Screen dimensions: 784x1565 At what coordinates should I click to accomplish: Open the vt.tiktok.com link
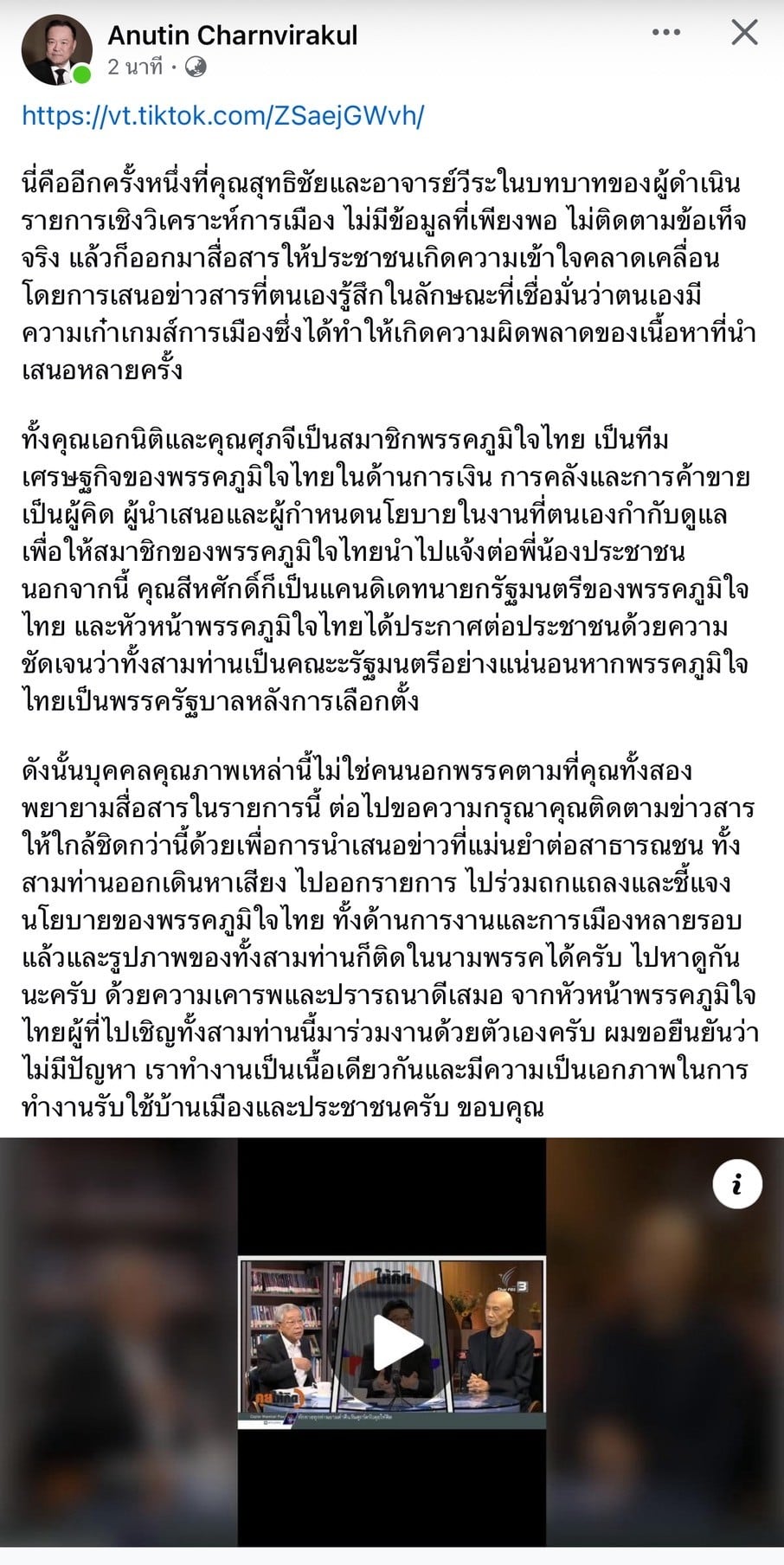click(x=222, y=116)
